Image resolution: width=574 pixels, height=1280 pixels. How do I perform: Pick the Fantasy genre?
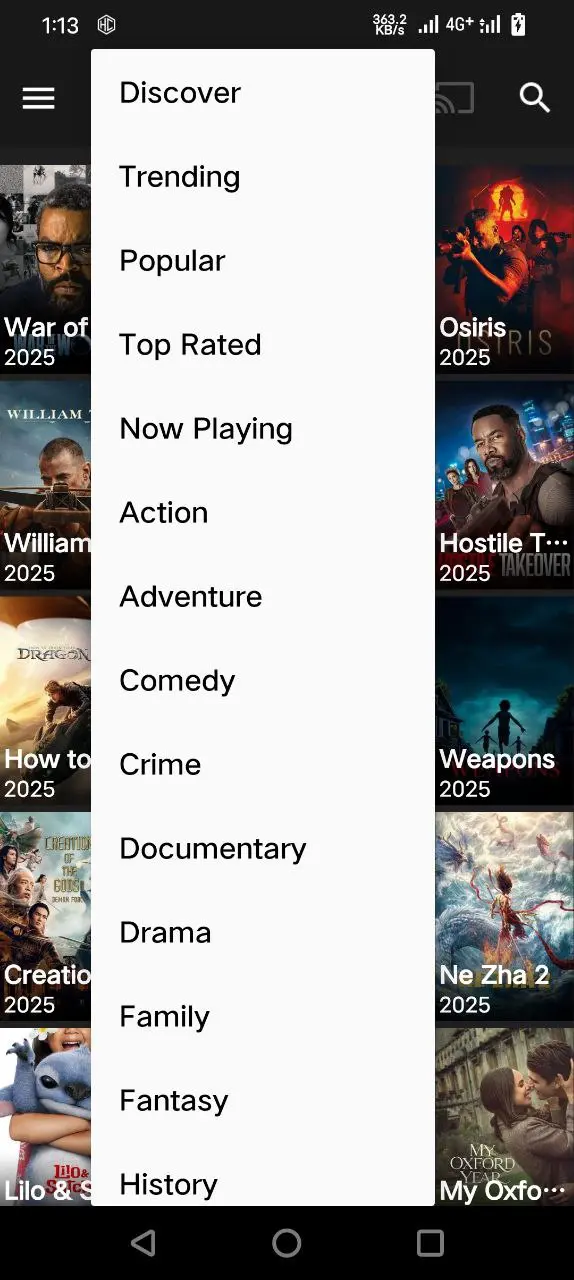tap(263, 1100)
